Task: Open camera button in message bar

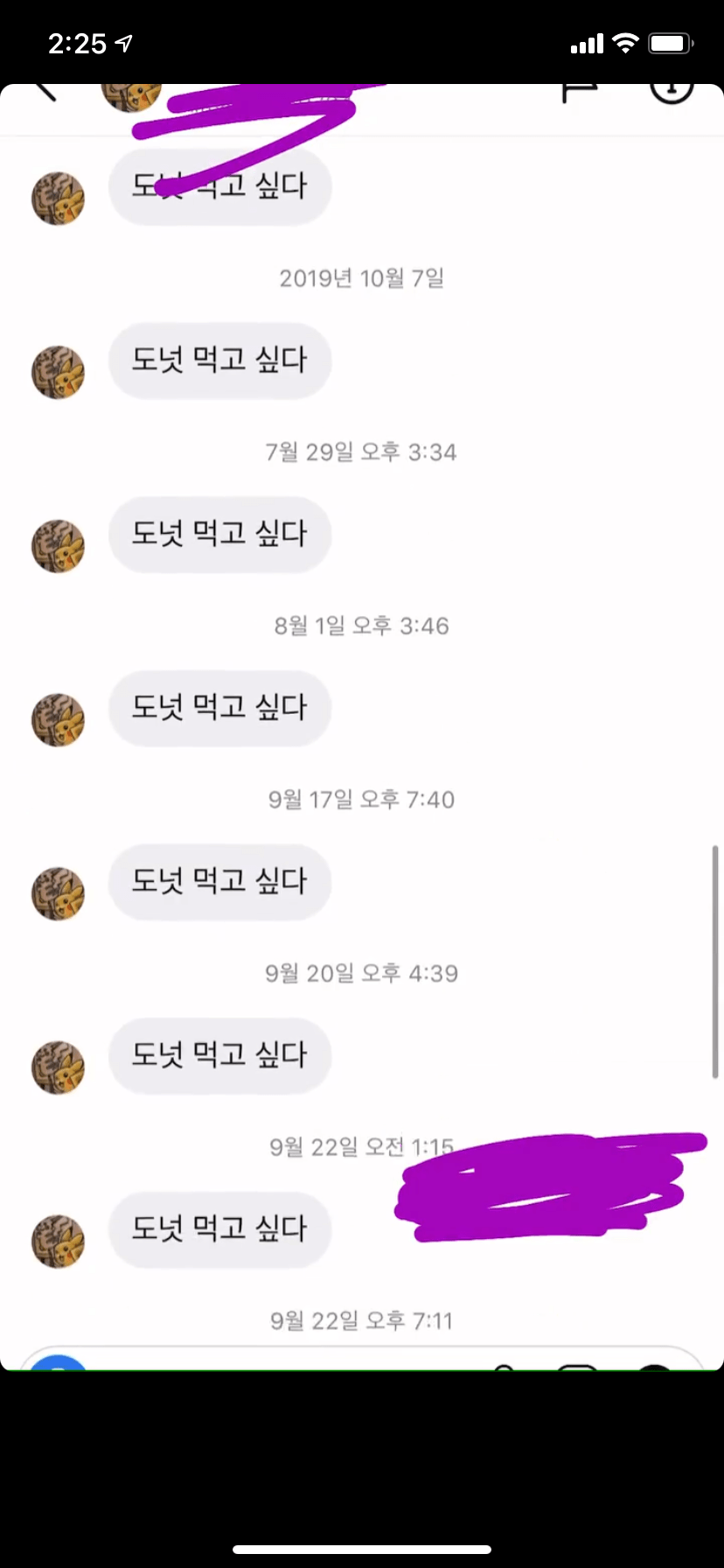Action: point(54,1364)
